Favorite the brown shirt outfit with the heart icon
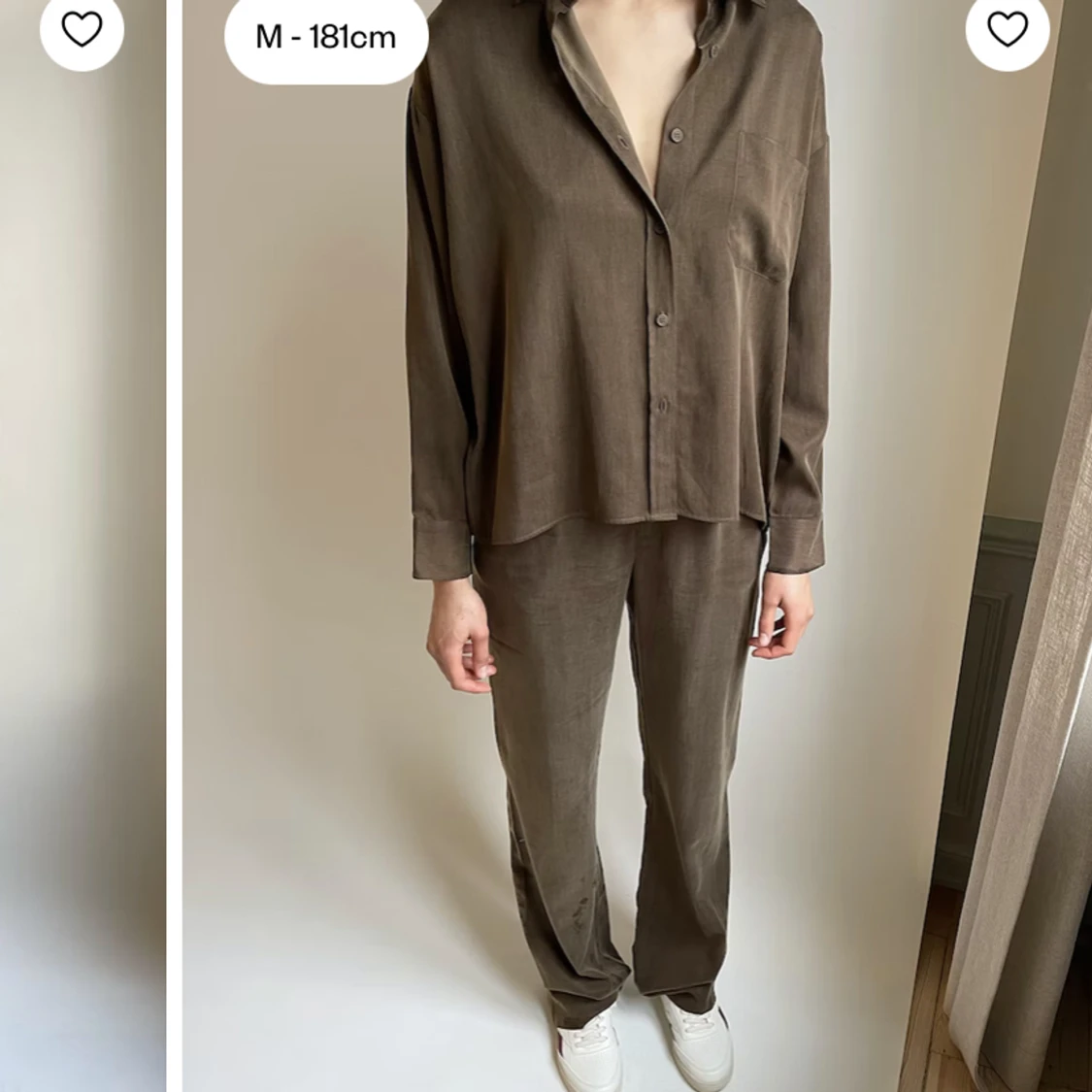 point(1007,31)
